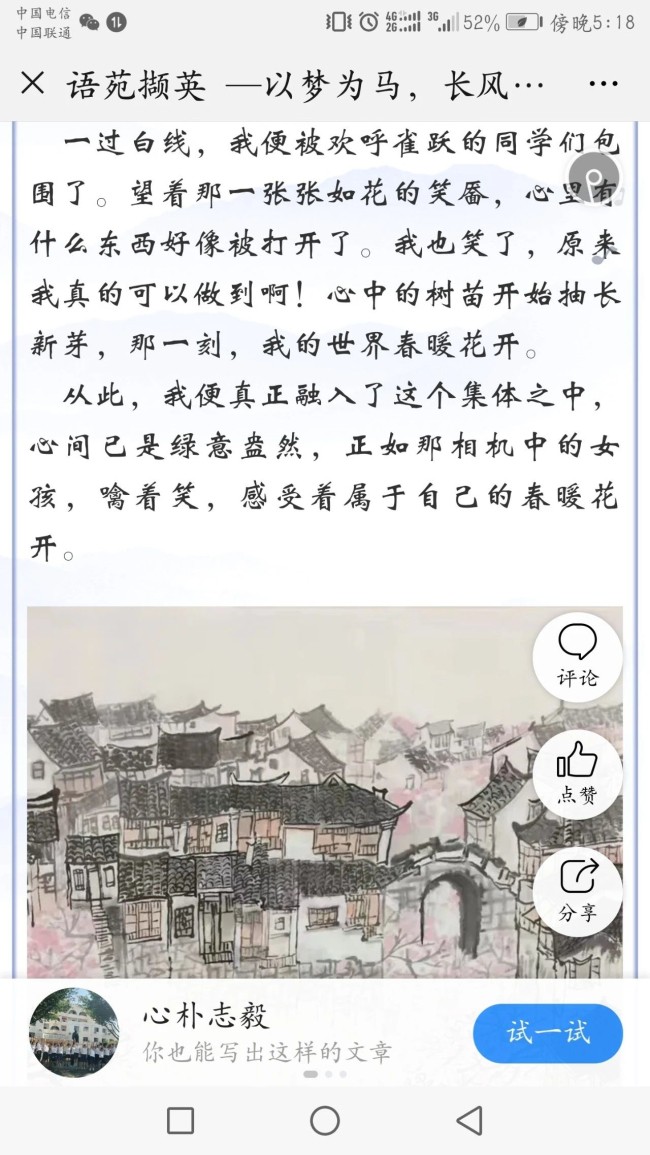Open the three-dot overflow menu
This screenshot has width=650, height=1155.
pos(604,84)
